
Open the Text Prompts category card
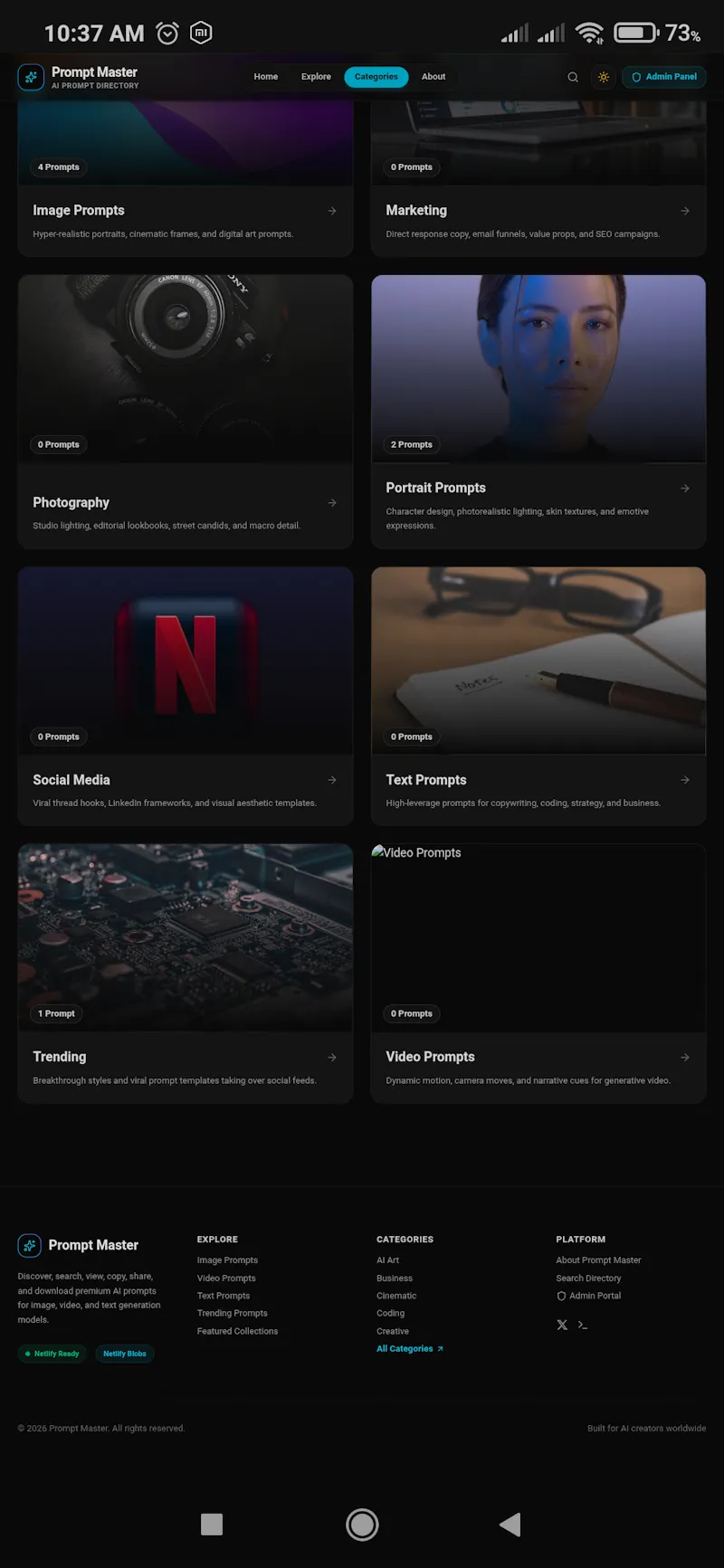point(538,696)
